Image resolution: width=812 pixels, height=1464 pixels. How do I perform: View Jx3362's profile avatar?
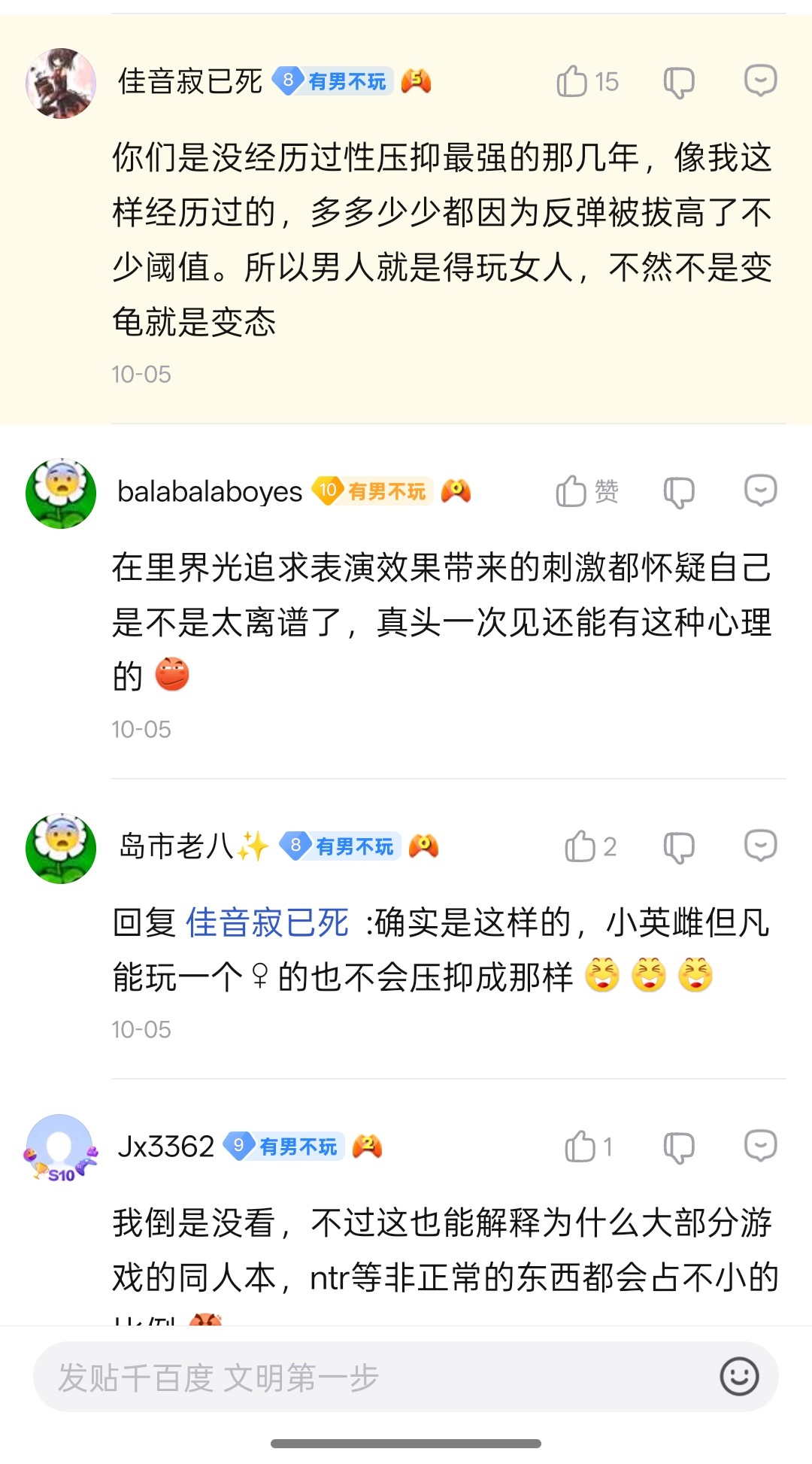tap(61, 1148)
